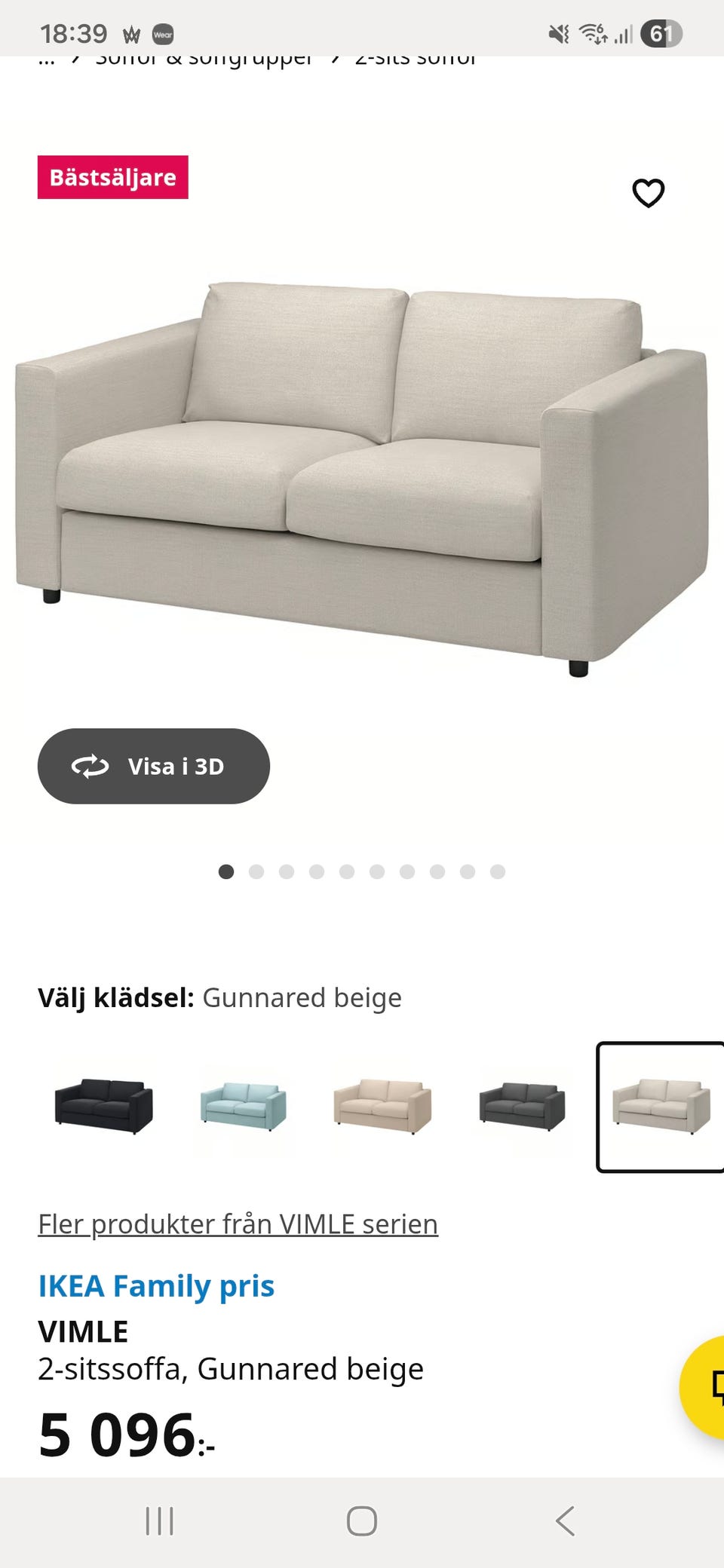Open the Soffor & soffgrupper breadcrumb
The height and width of the screenshot is (1568, 724).
pos(204,60)
